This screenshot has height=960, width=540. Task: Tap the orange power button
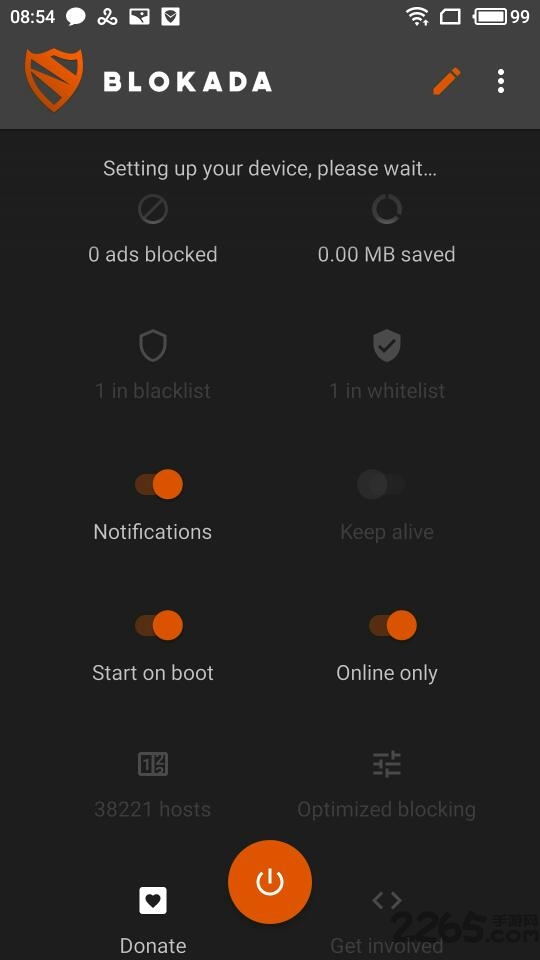coord(270,882)
